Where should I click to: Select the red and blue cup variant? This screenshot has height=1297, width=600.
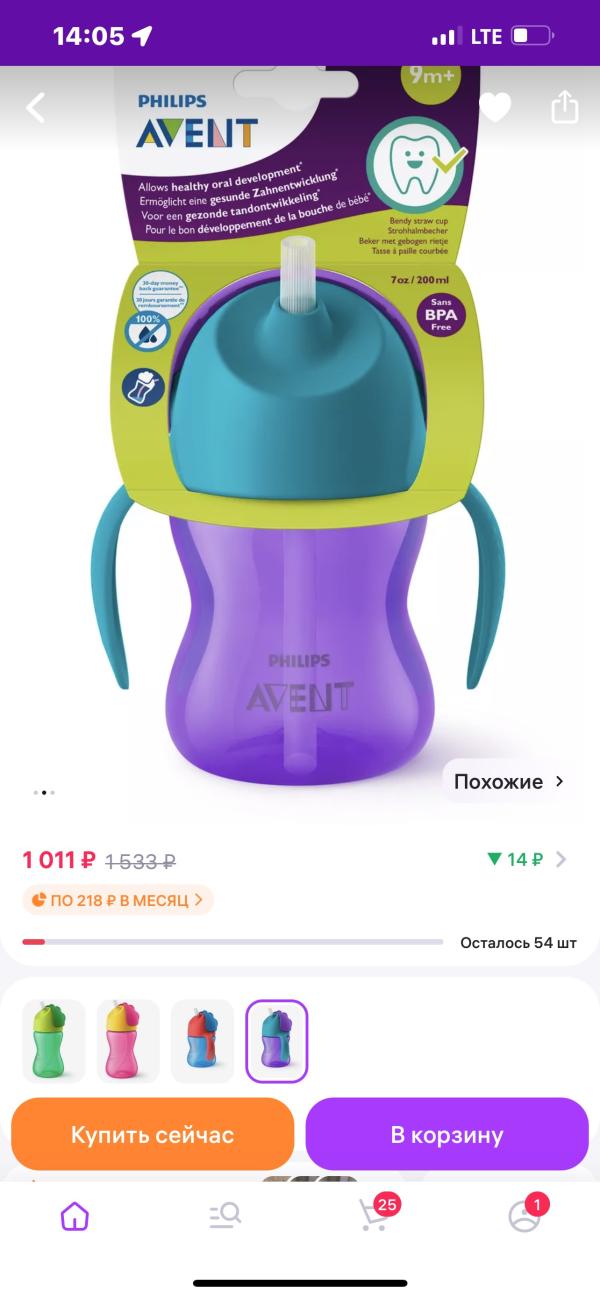[203, 1041]
